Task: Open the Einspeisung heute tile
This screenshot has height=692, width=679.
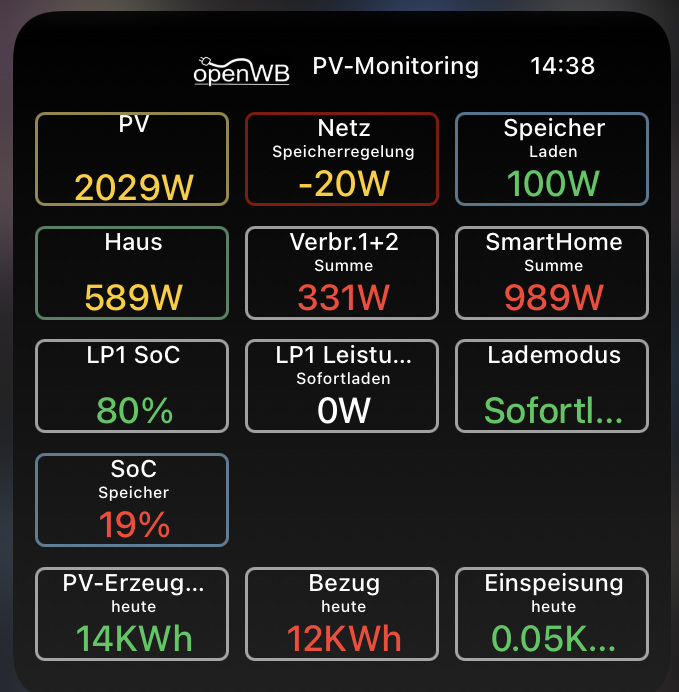Action: (552, 614)
